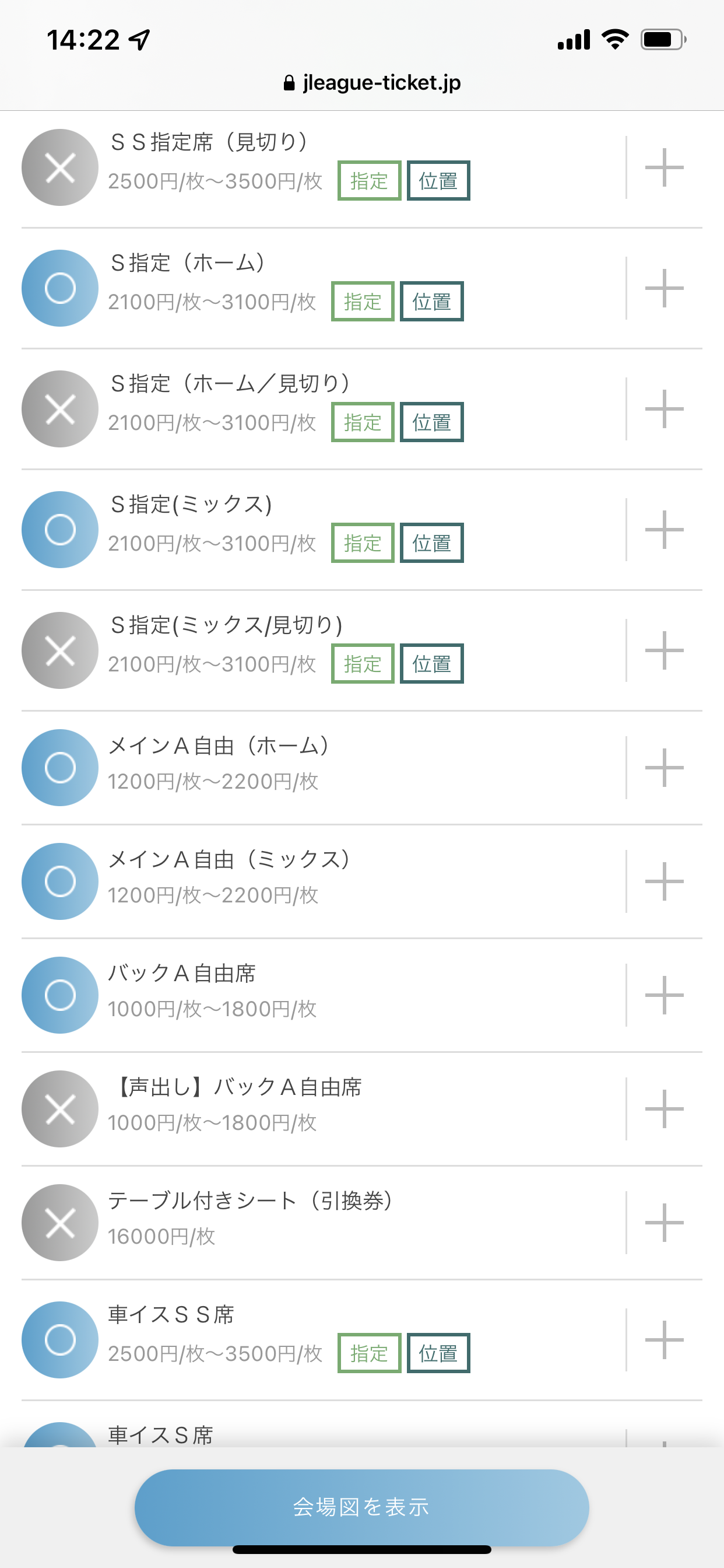This screenshot has width=724, height=1568.
Task: Expand Ｓ指定(ミックス) seat details
Action: (x=665, y=530)
